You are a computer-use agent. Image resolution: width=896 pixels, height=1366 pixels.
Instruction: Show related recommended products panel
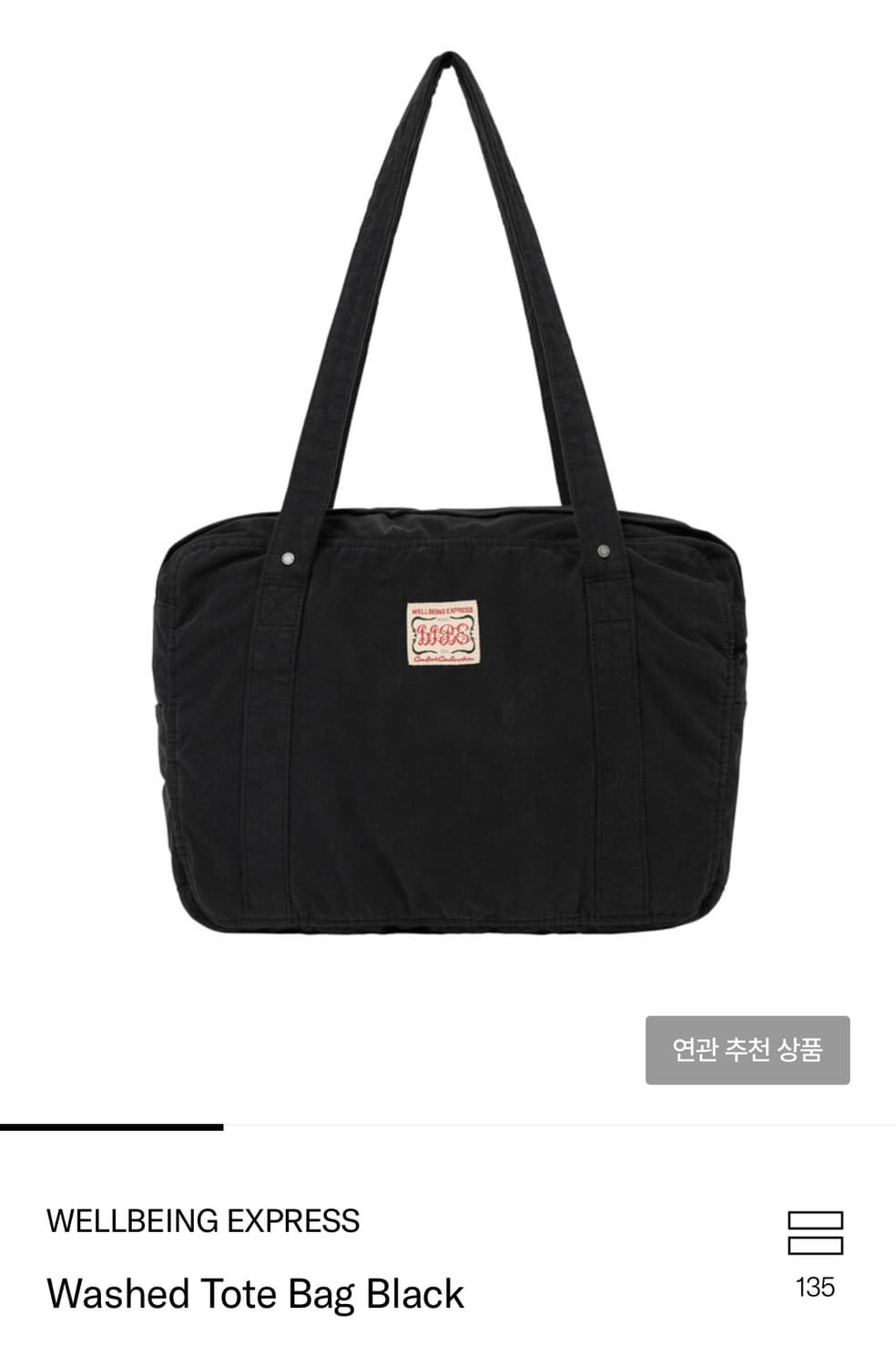pyautogui.click(x=748, y=1050)
